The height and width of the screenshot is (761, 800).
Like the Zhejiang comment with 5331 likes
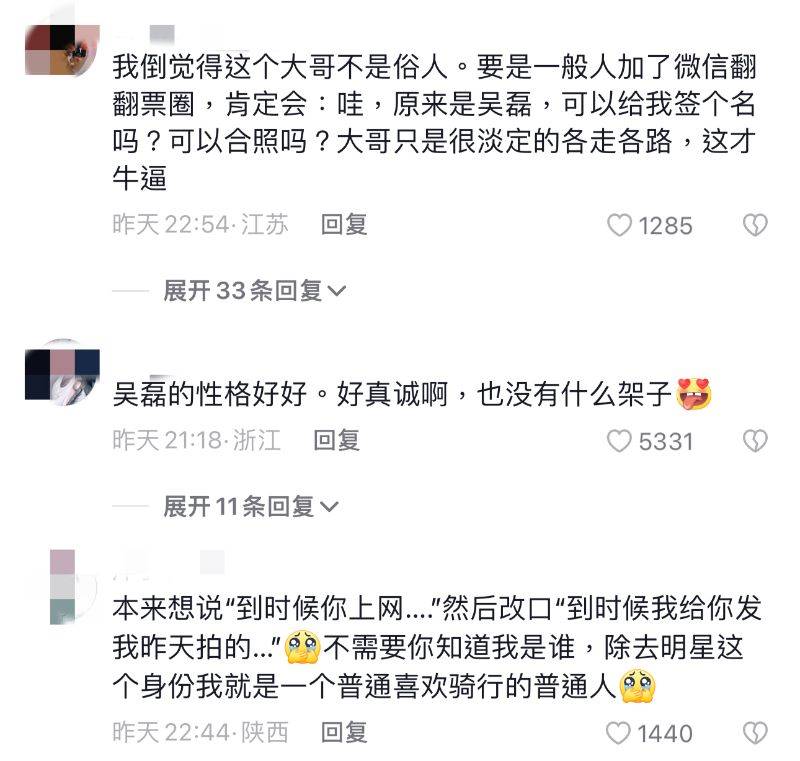[x=620, y=441]
